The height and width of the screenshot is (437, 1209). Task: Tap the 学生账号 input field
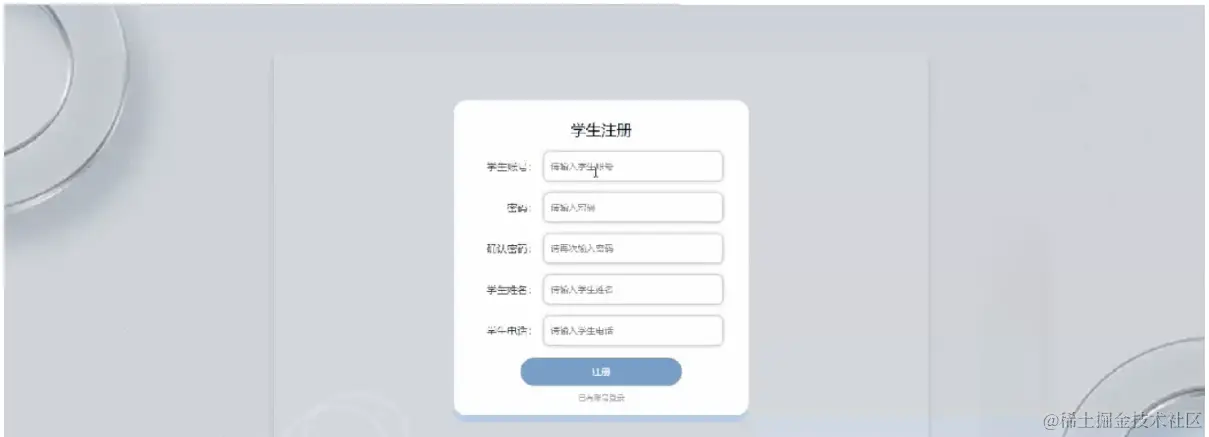click(632, 167)
